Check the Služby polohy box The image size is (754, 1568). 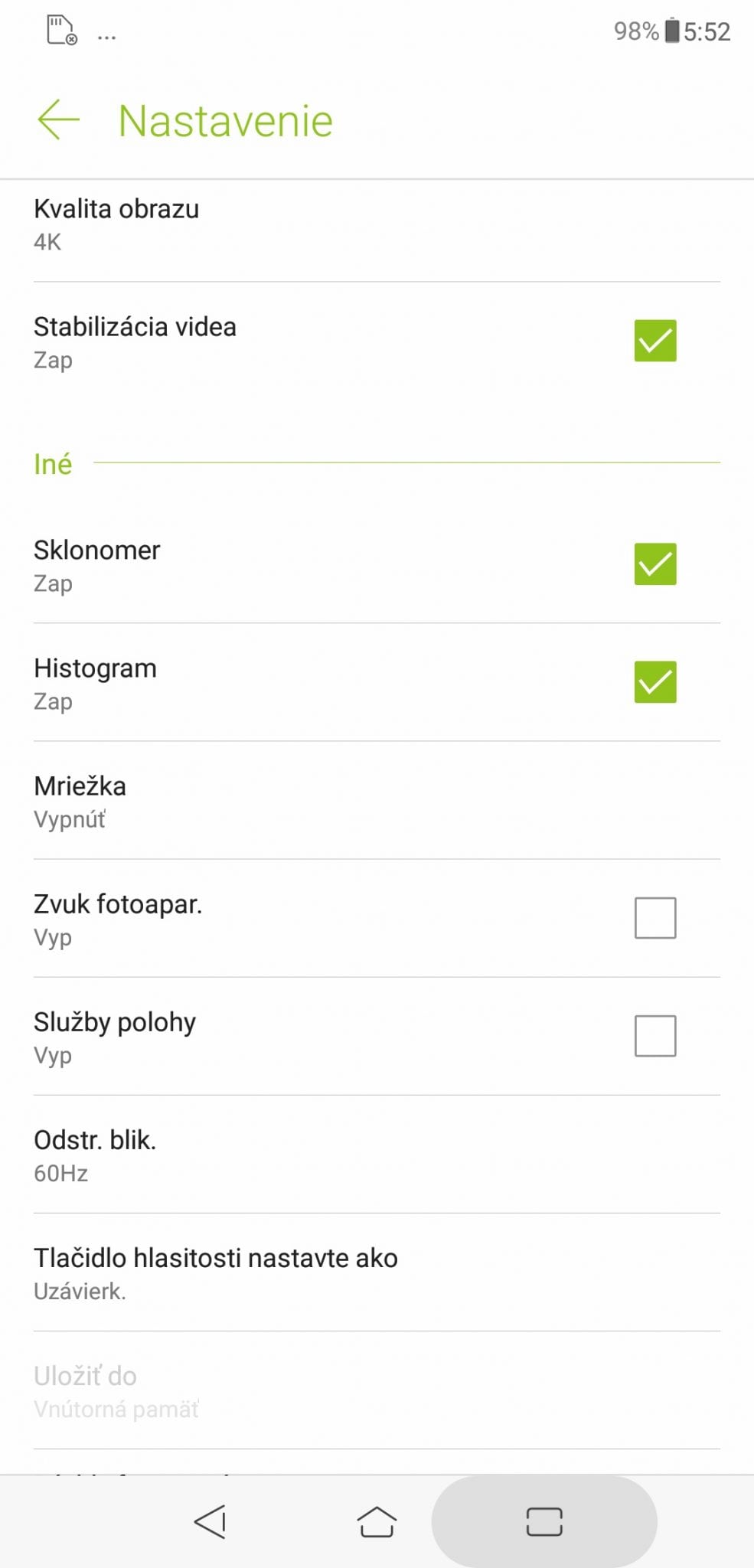pyautogui.click(x=655, y=1036)
